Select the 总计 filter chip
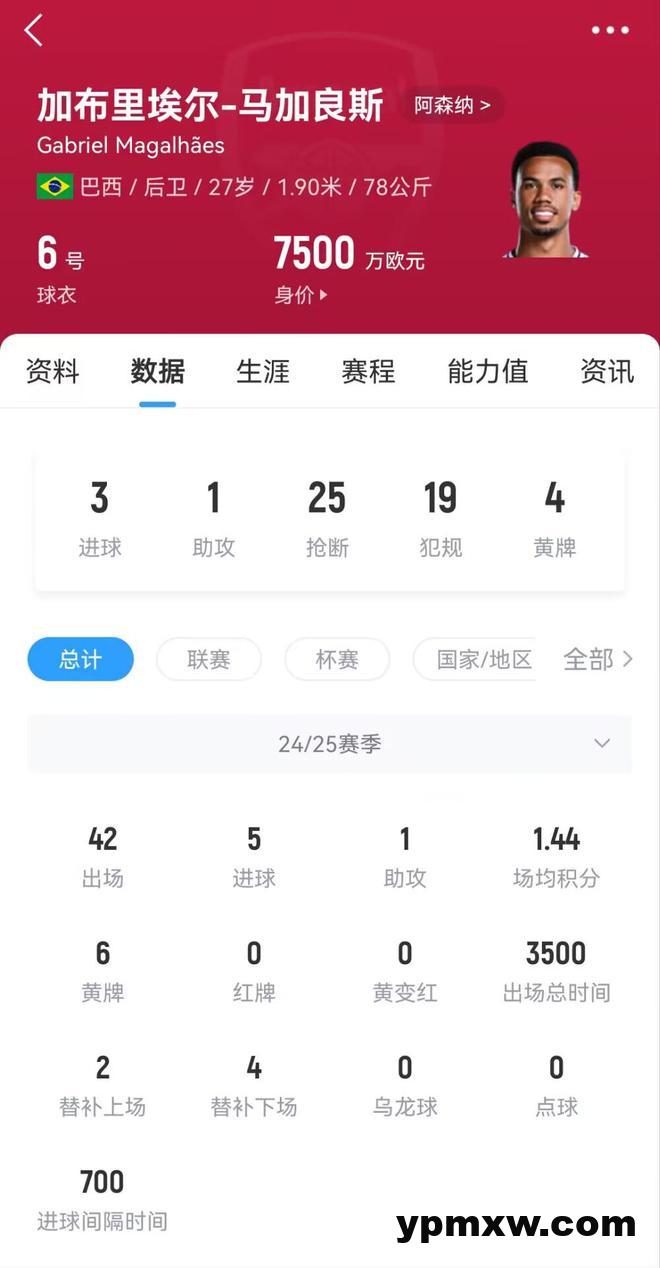 80,660
